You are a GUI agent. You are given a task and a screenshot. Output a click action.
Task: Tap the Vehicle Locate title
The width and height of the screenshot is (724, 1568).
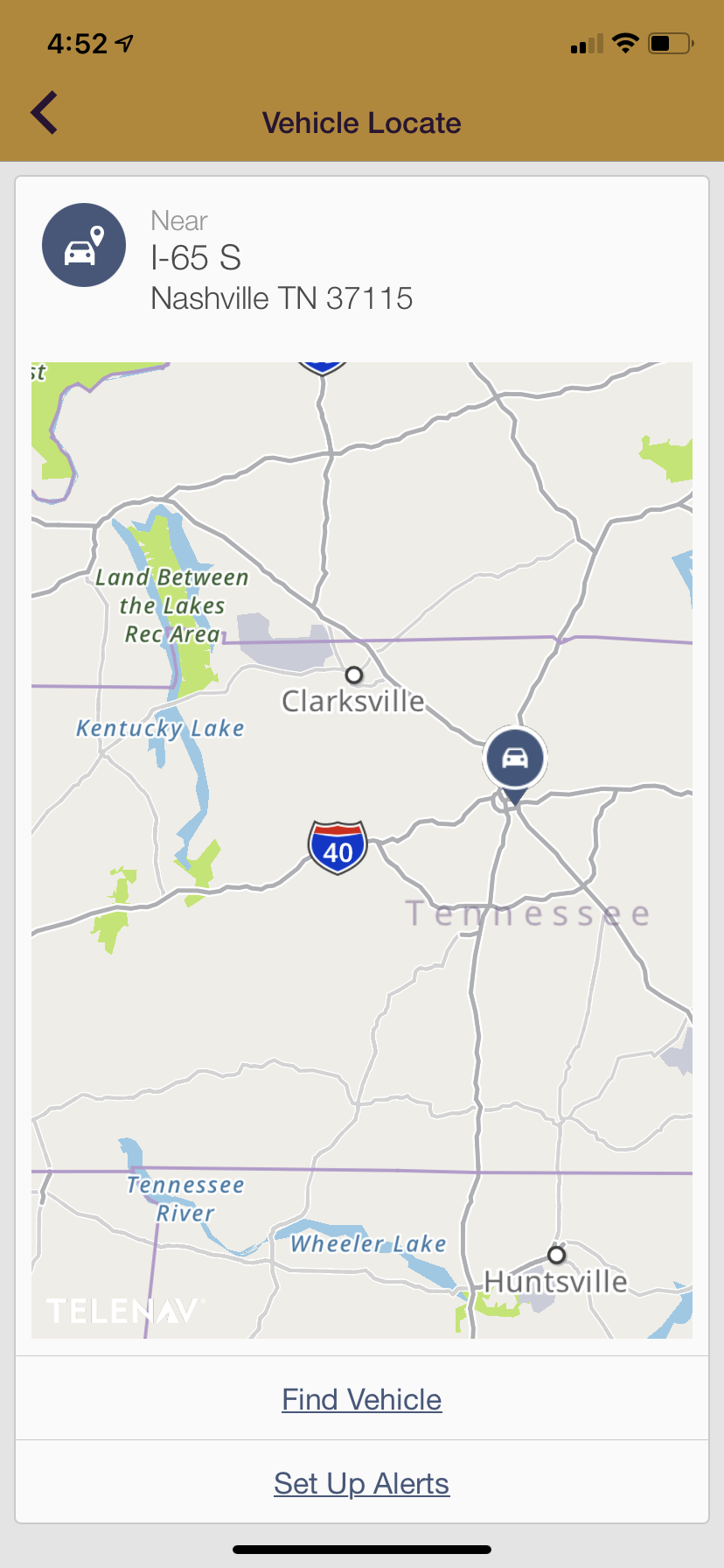[362, 122]
